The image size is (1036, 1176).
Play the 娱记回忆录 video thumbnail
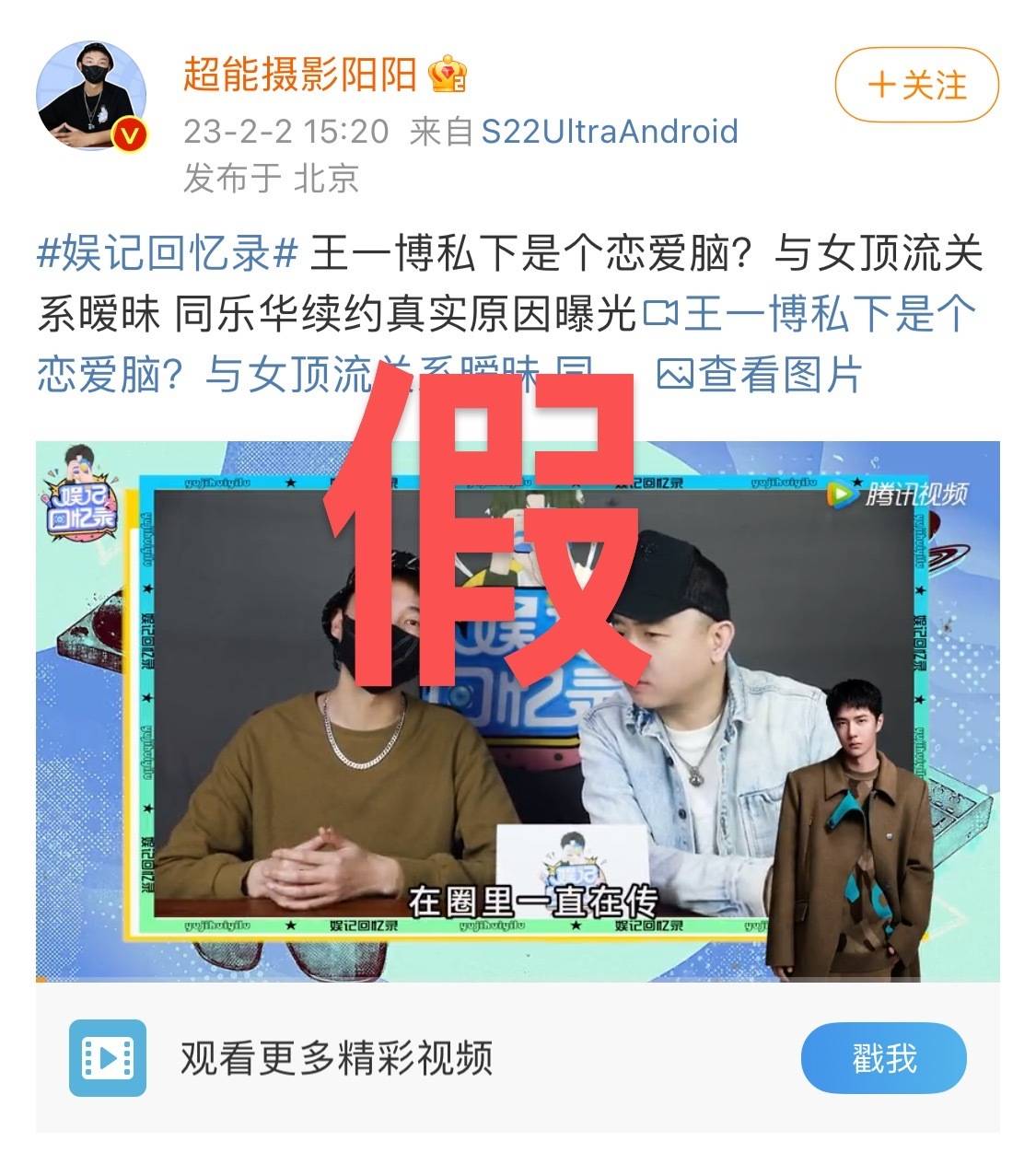coord(518,709)
